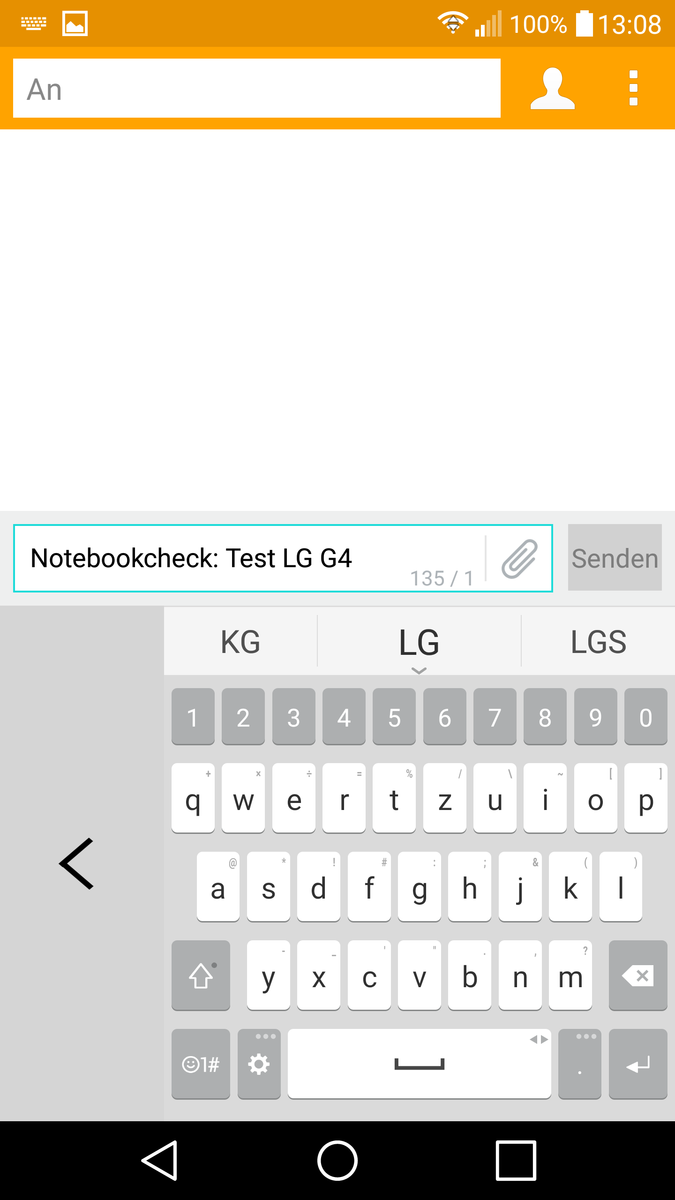675x1200 pixels.
Task: Switch to the symbols keyboard key
Action: pos(201,1064)
